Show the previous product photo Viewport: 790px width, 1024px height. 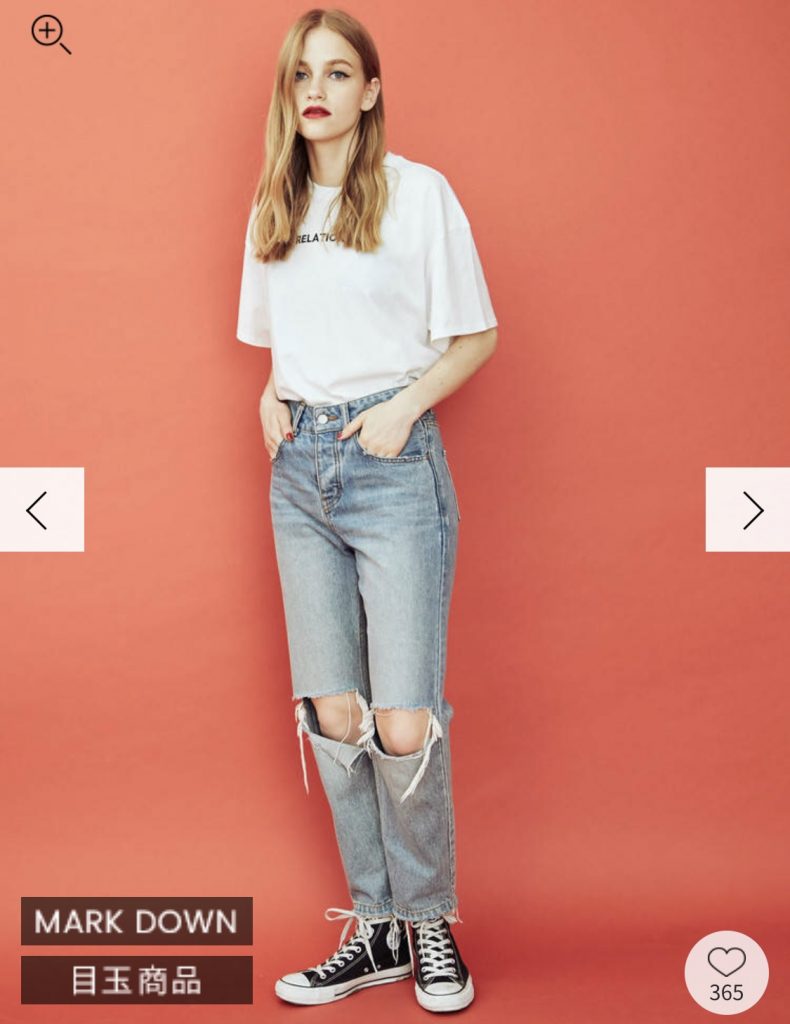pyautogui.click(x=40, y=510)
